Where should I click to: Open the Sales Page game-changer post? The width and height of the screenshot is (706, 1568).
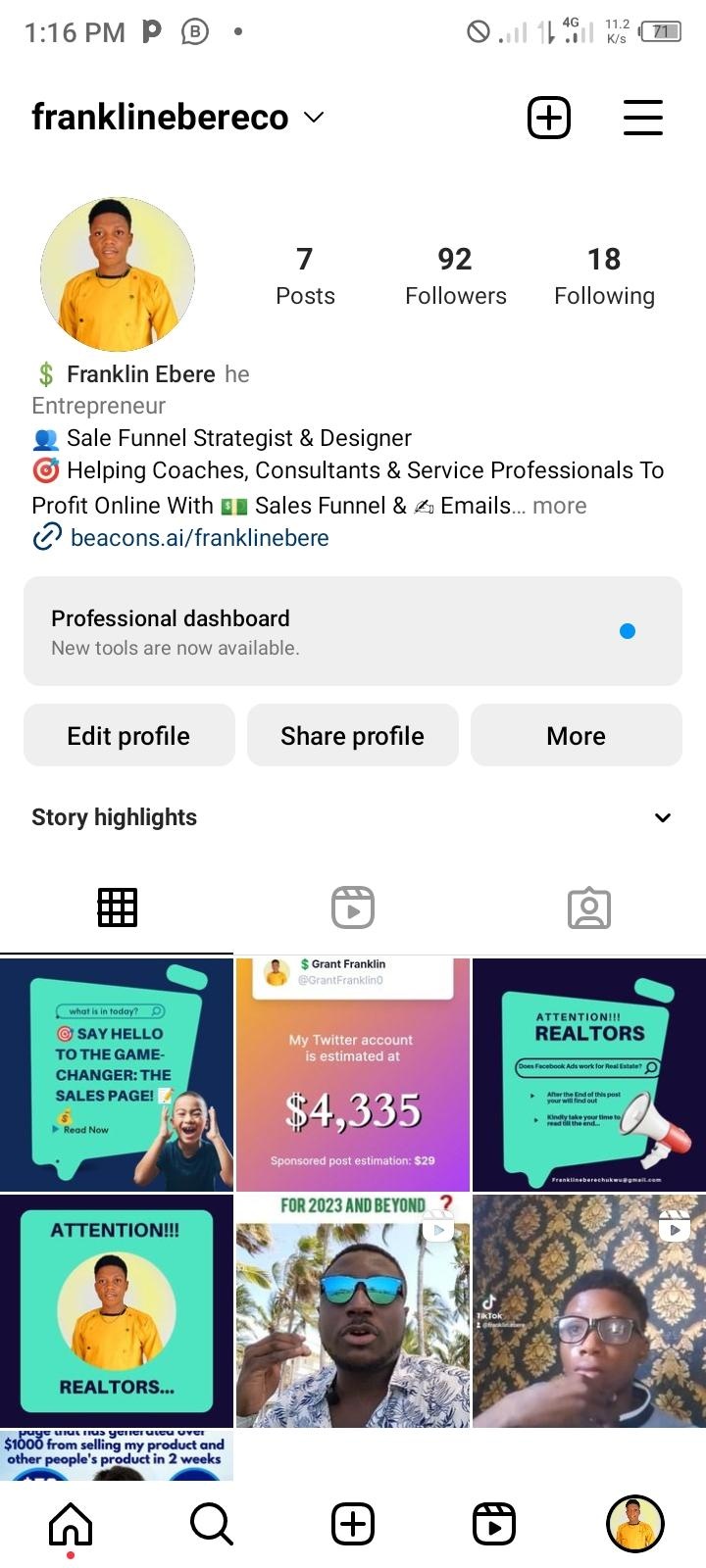click(117, 1074)
